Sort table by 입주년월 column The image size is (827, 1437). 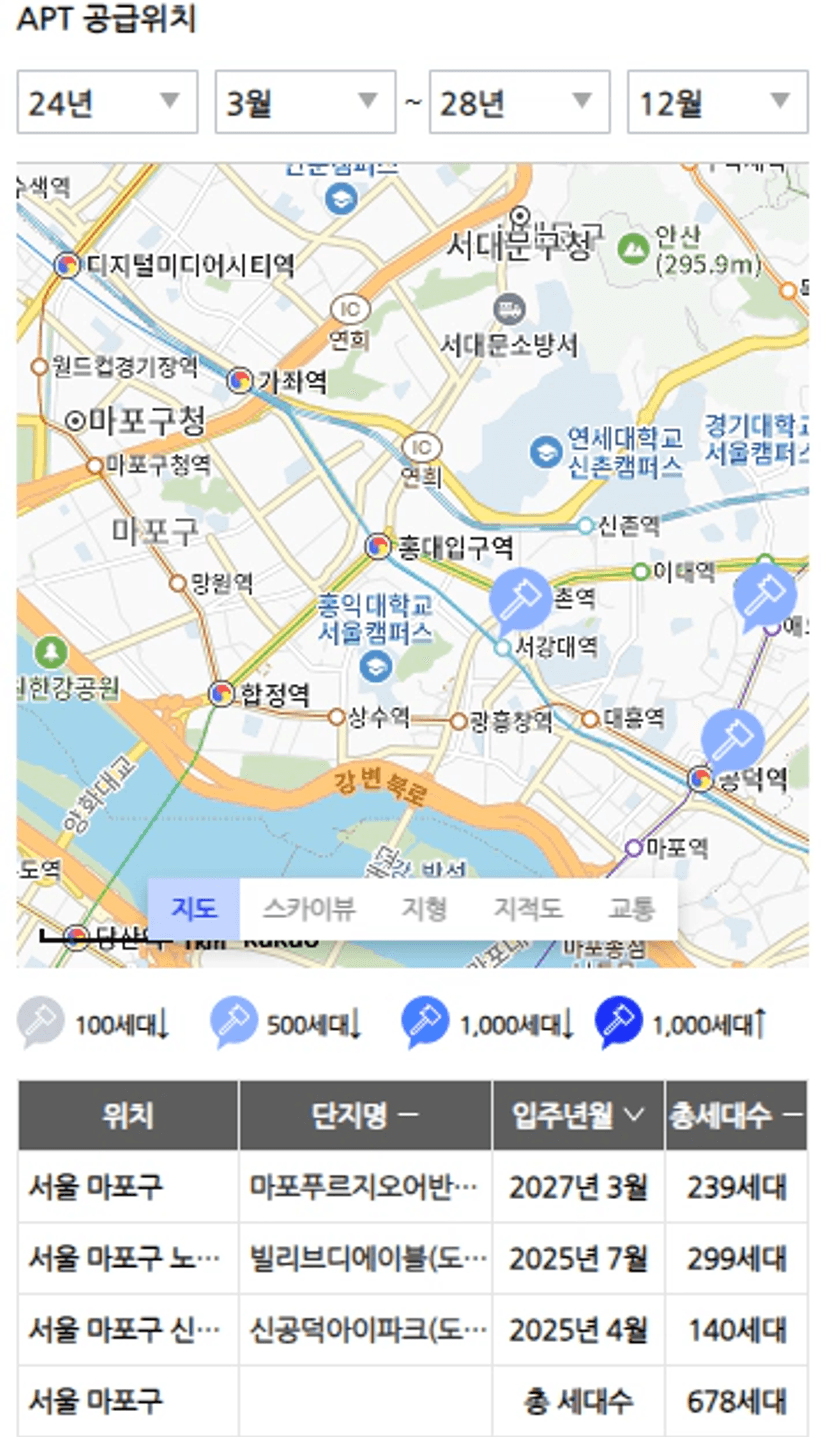(578, 1116)
